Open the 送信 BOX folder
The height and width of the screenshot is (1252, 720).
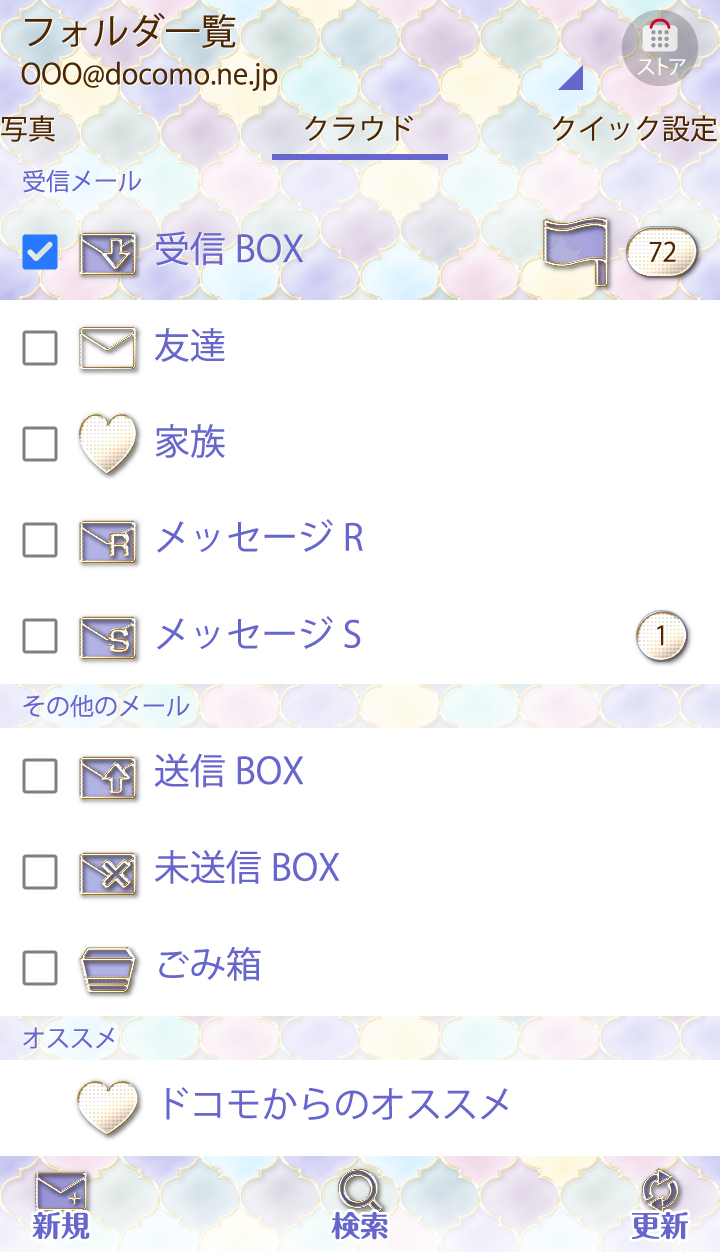230,771
